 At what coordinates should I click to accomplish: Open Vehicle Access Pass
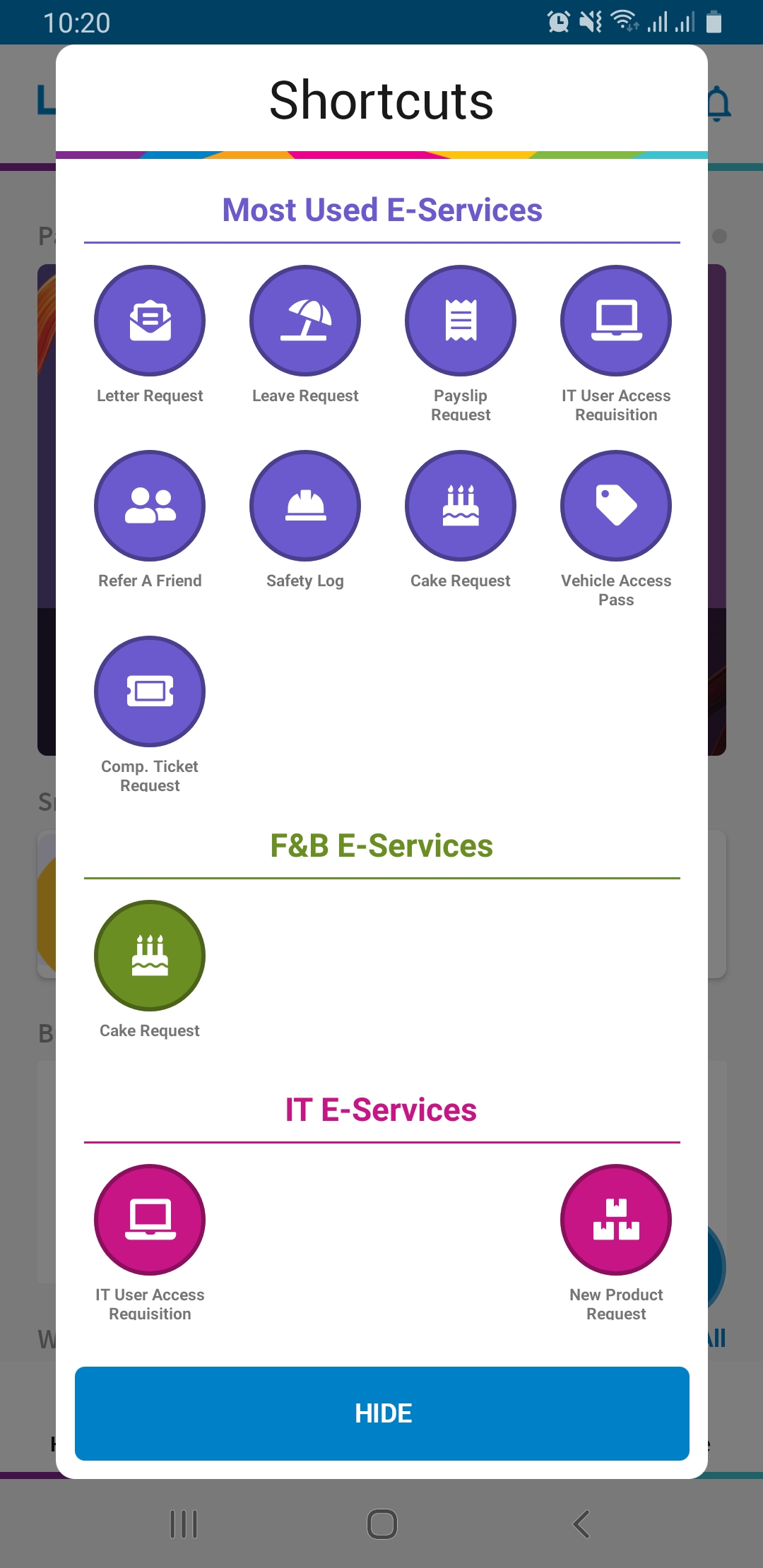616,506
